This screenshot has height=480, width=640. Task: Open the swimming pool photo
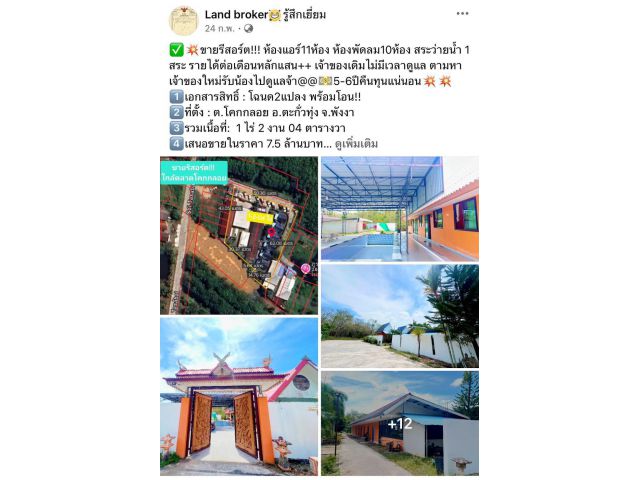399,209
